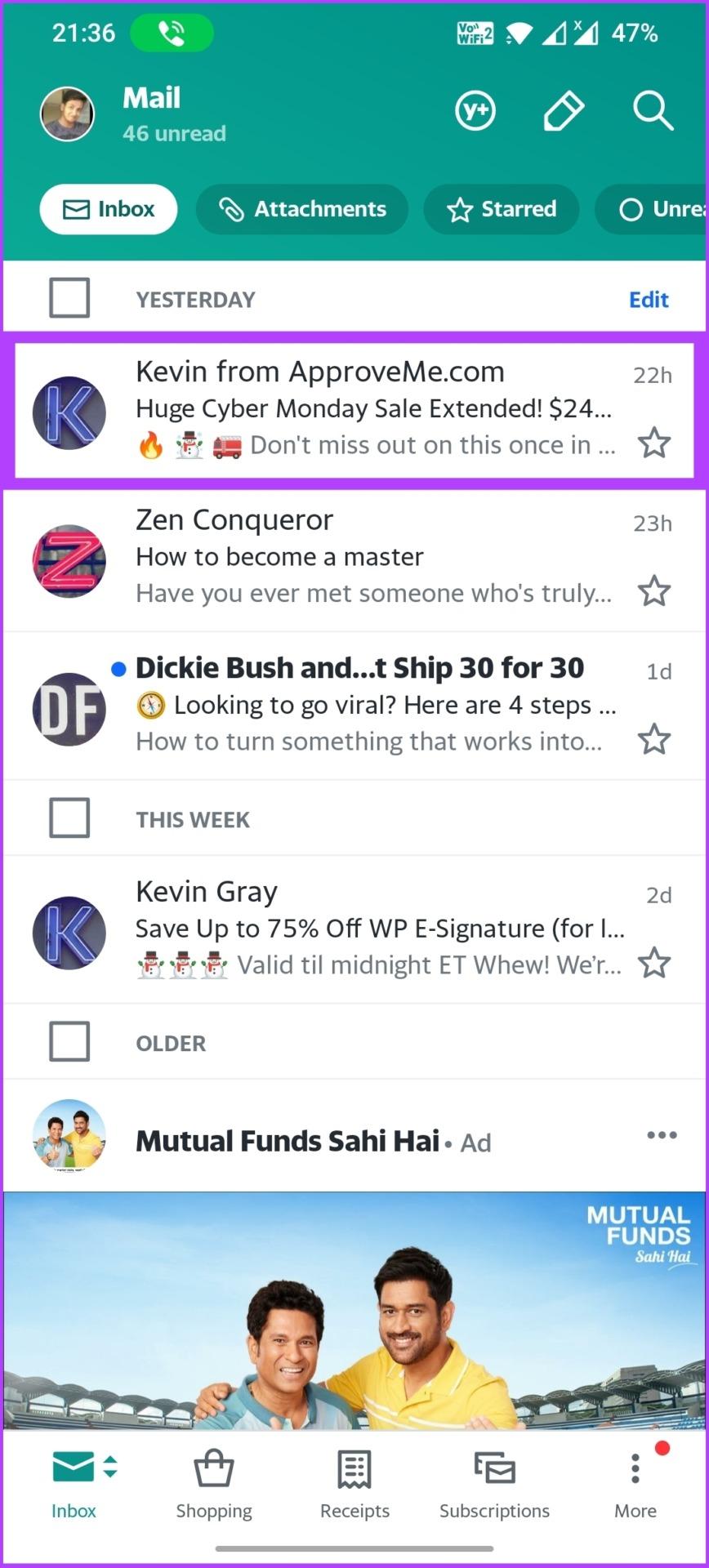Open the More menu tab

[x=635, y=1485]
